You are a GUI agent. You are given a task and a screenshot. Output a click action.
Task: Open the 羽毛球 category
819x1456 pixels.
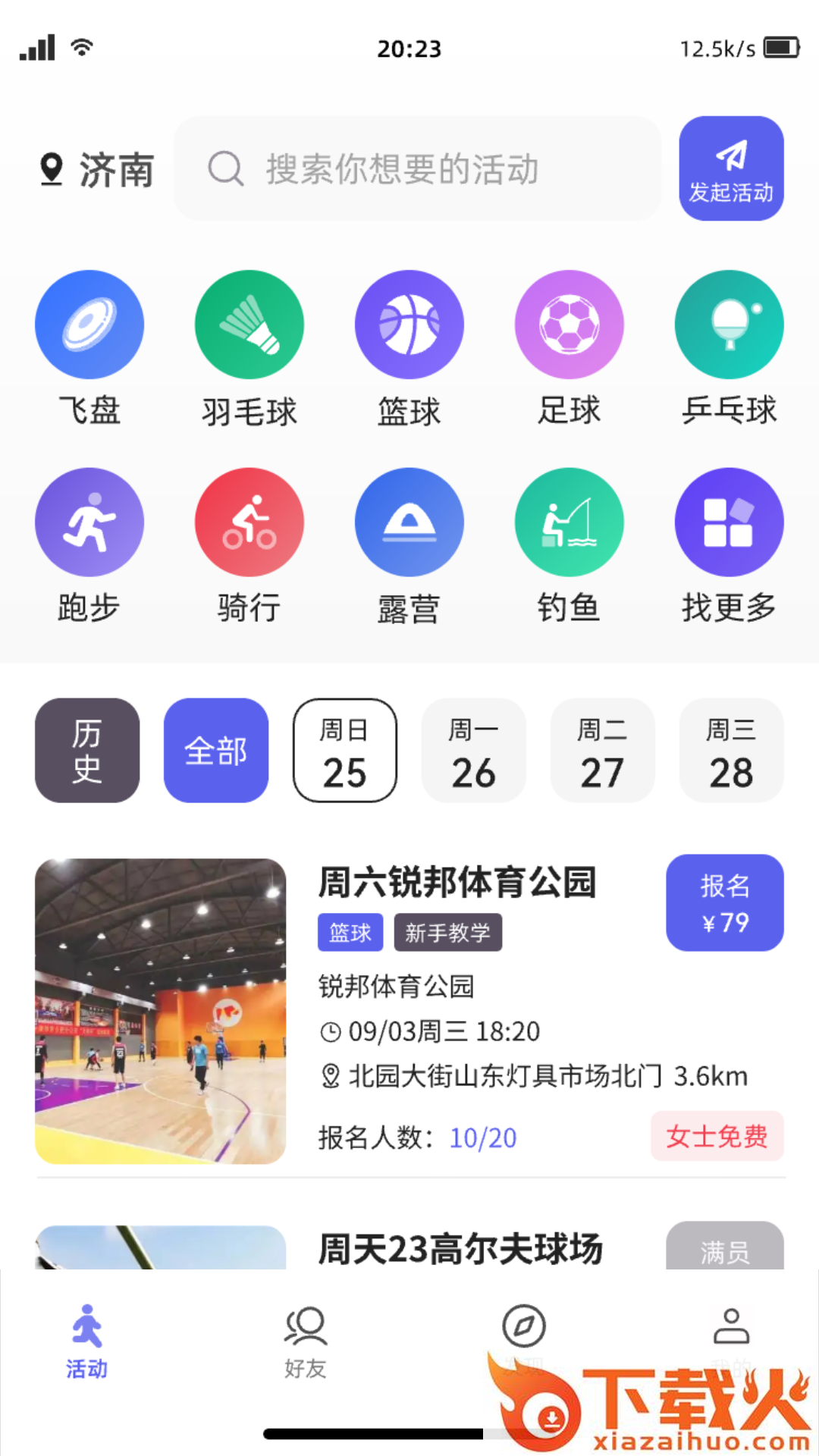coord(249,325)
